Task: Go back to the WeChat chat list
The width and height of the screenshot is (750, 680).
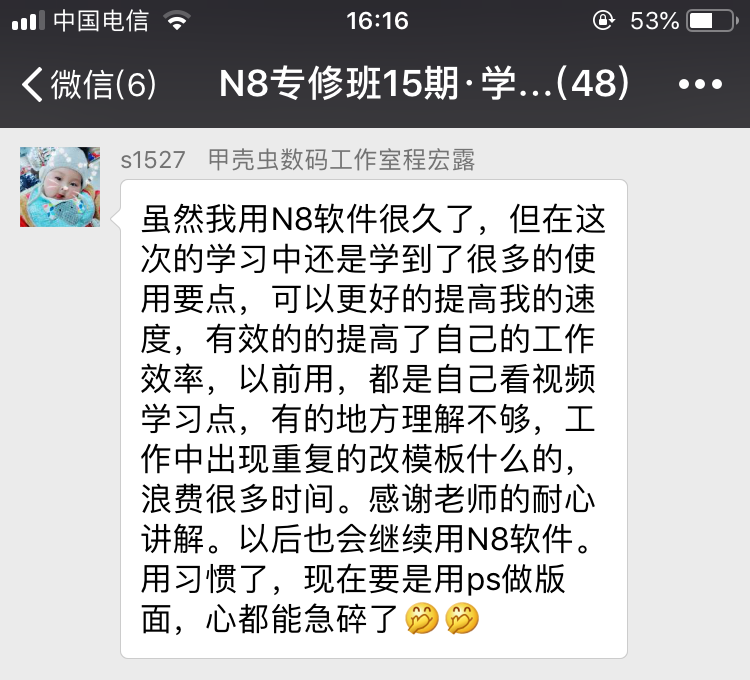Action: click(88, 85)
